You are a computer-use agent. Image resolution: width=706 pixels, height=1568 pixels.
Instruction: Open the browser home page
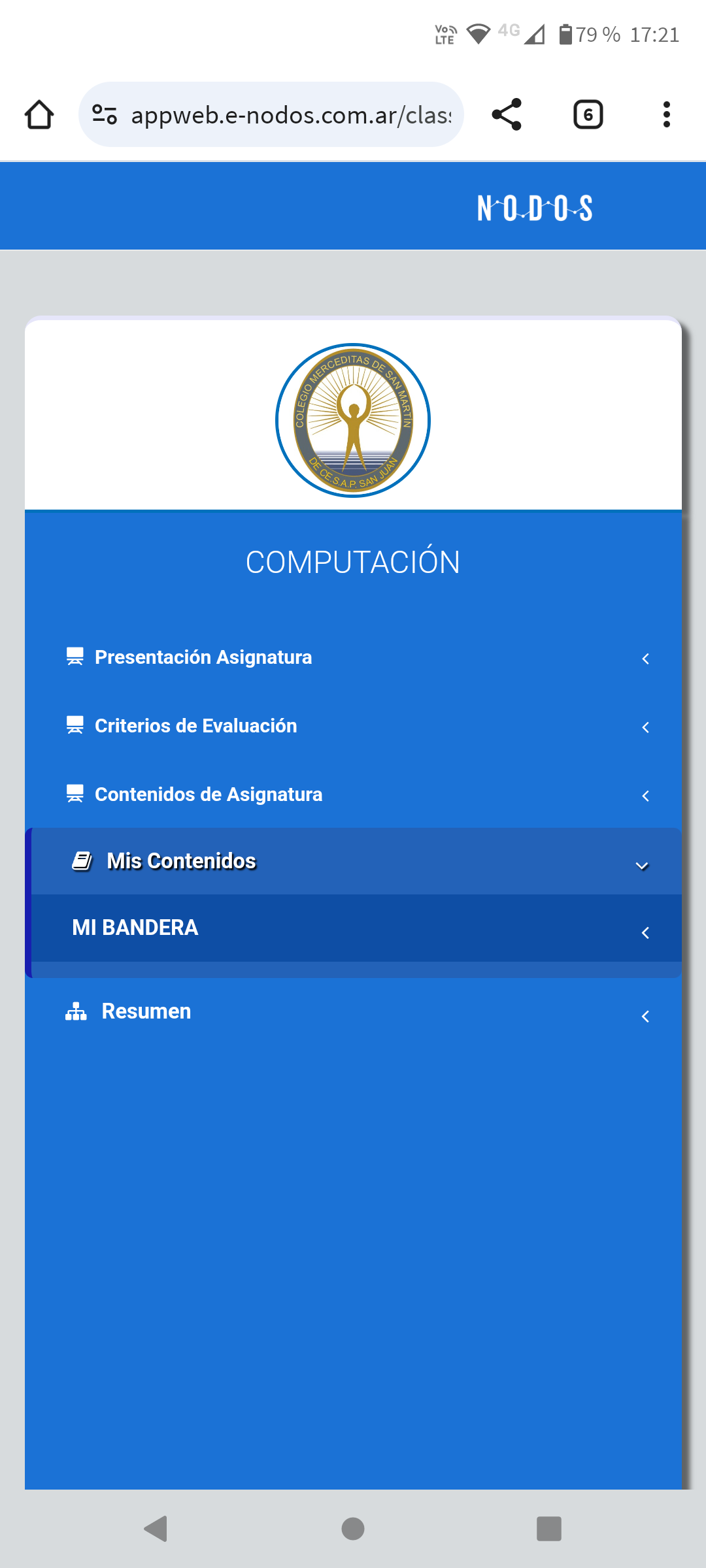coord(39,115)
